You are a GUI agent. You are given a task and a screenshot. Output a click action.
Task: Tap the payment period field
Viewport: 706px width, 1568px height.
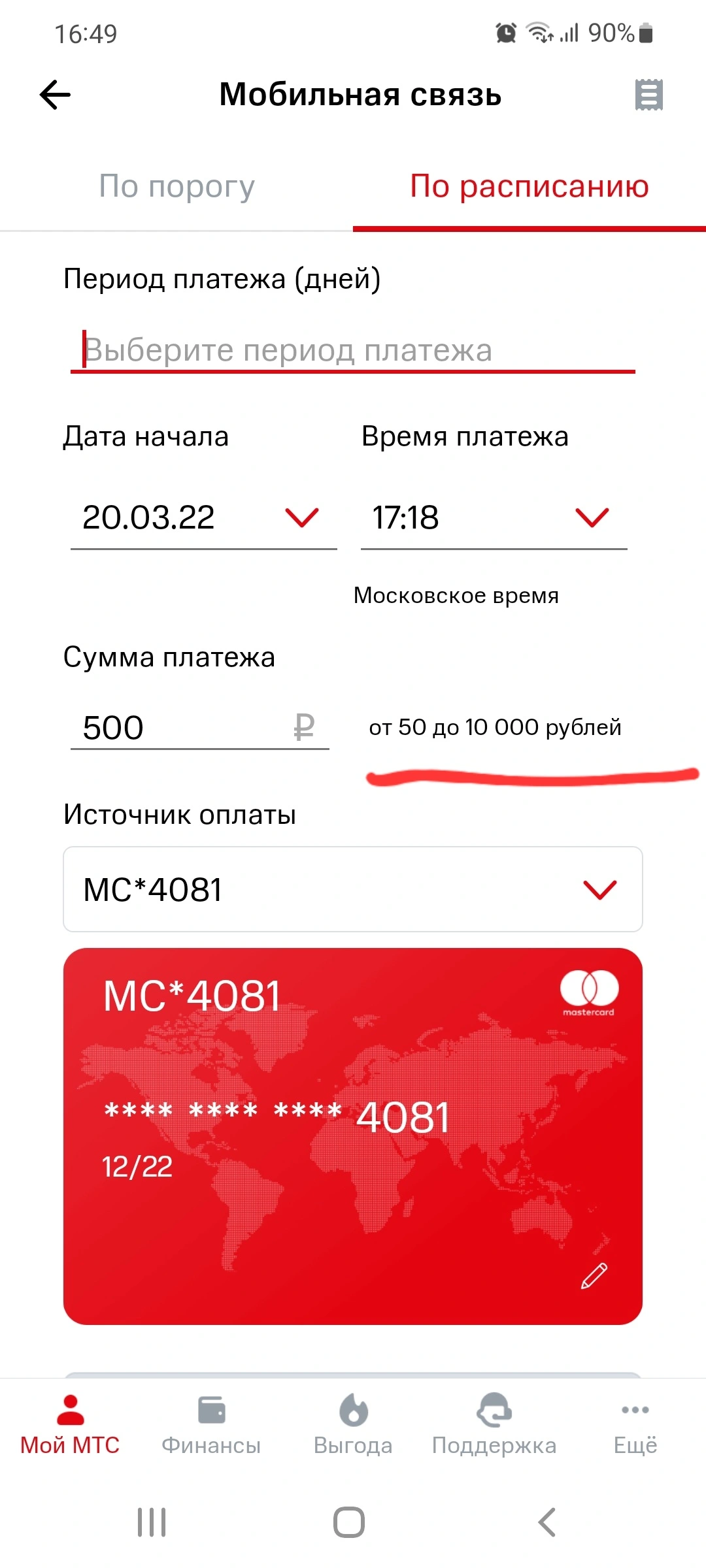tap(353, 350)
